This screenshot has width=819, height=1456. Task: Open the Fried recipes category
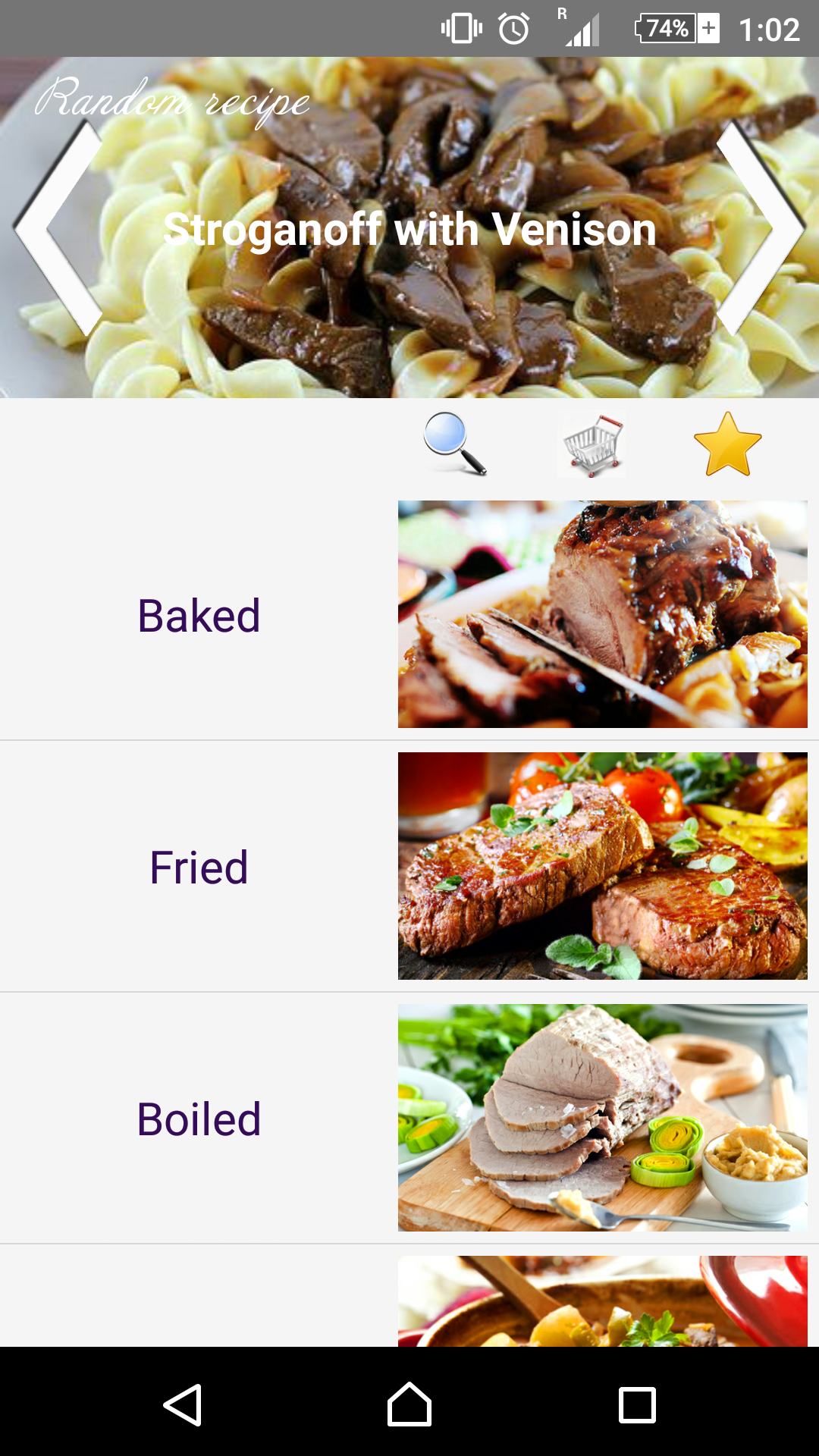[199, 867]
